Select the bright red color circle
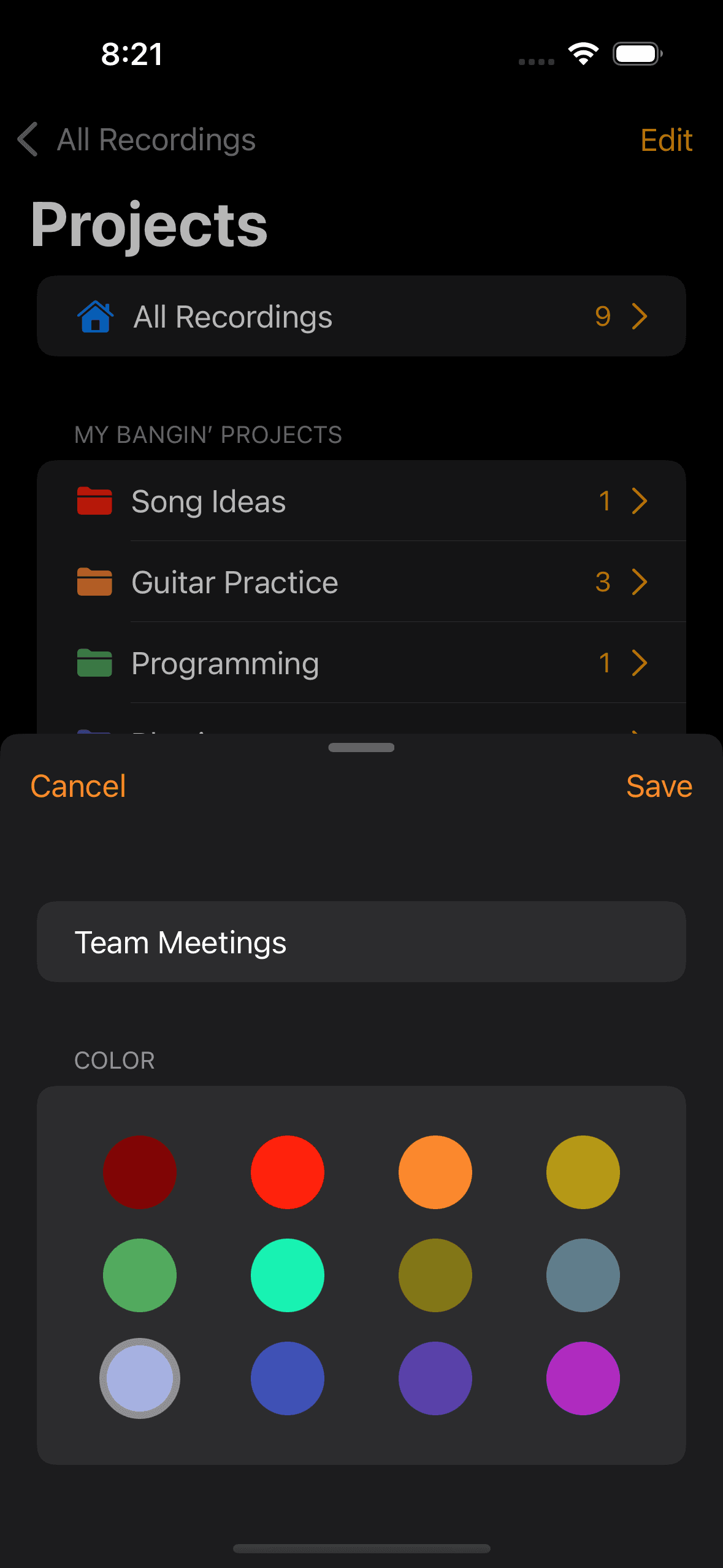 click(x=287, y=1172)
